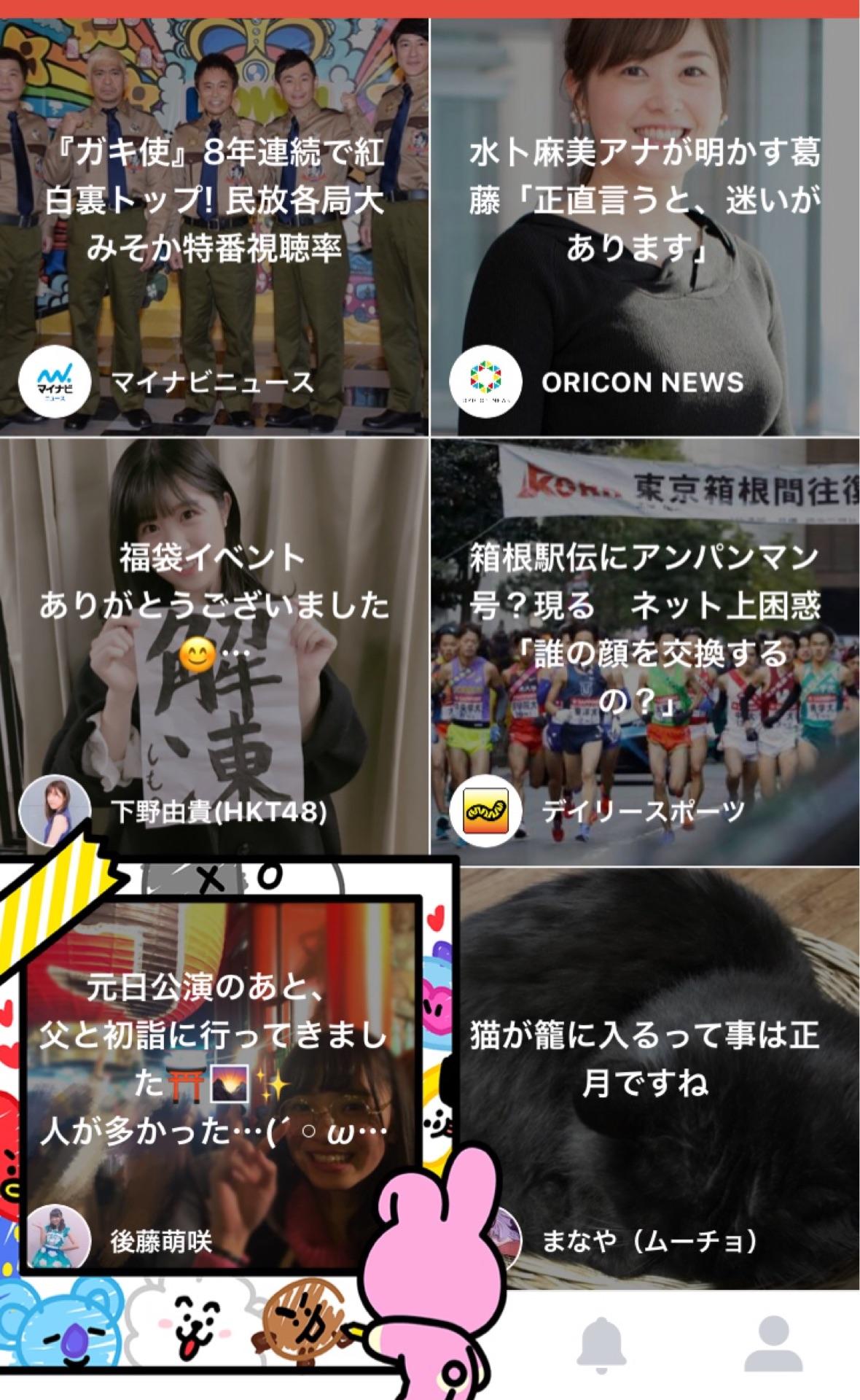Open まなや's cat-in-basket post
This screenshot has width=860, height=1400.
[644, 1057]
